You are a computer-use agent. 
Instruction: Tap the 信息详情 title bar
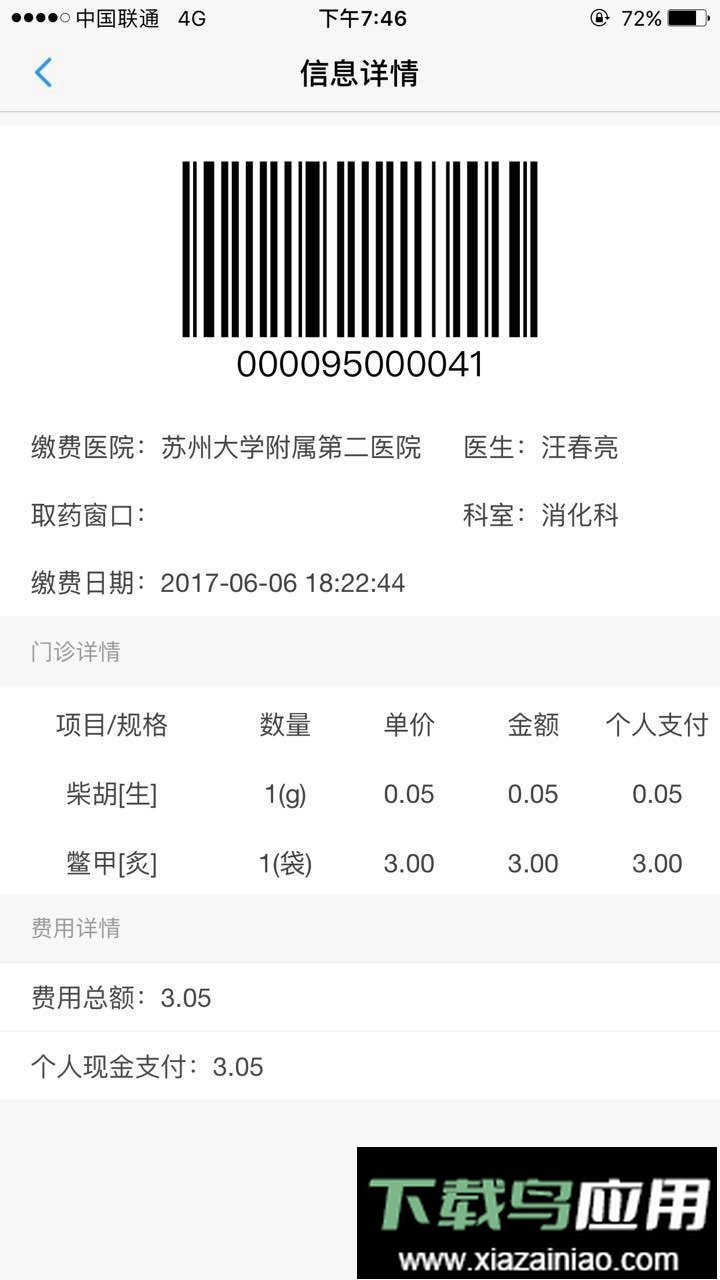360,73
